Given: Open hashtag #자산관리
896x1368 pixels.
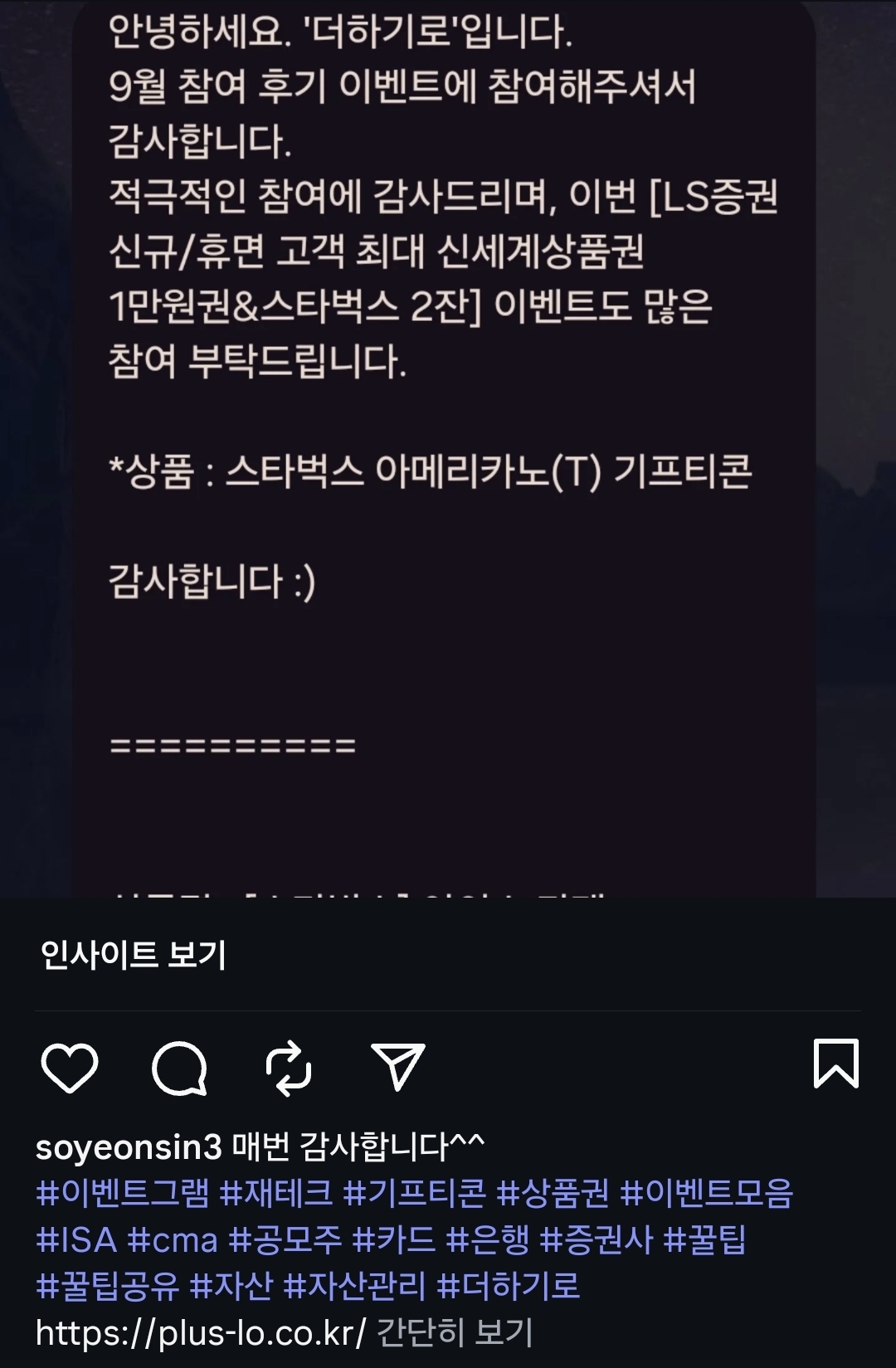Looking at the screenshot, I should click(x=354, y=1287).
